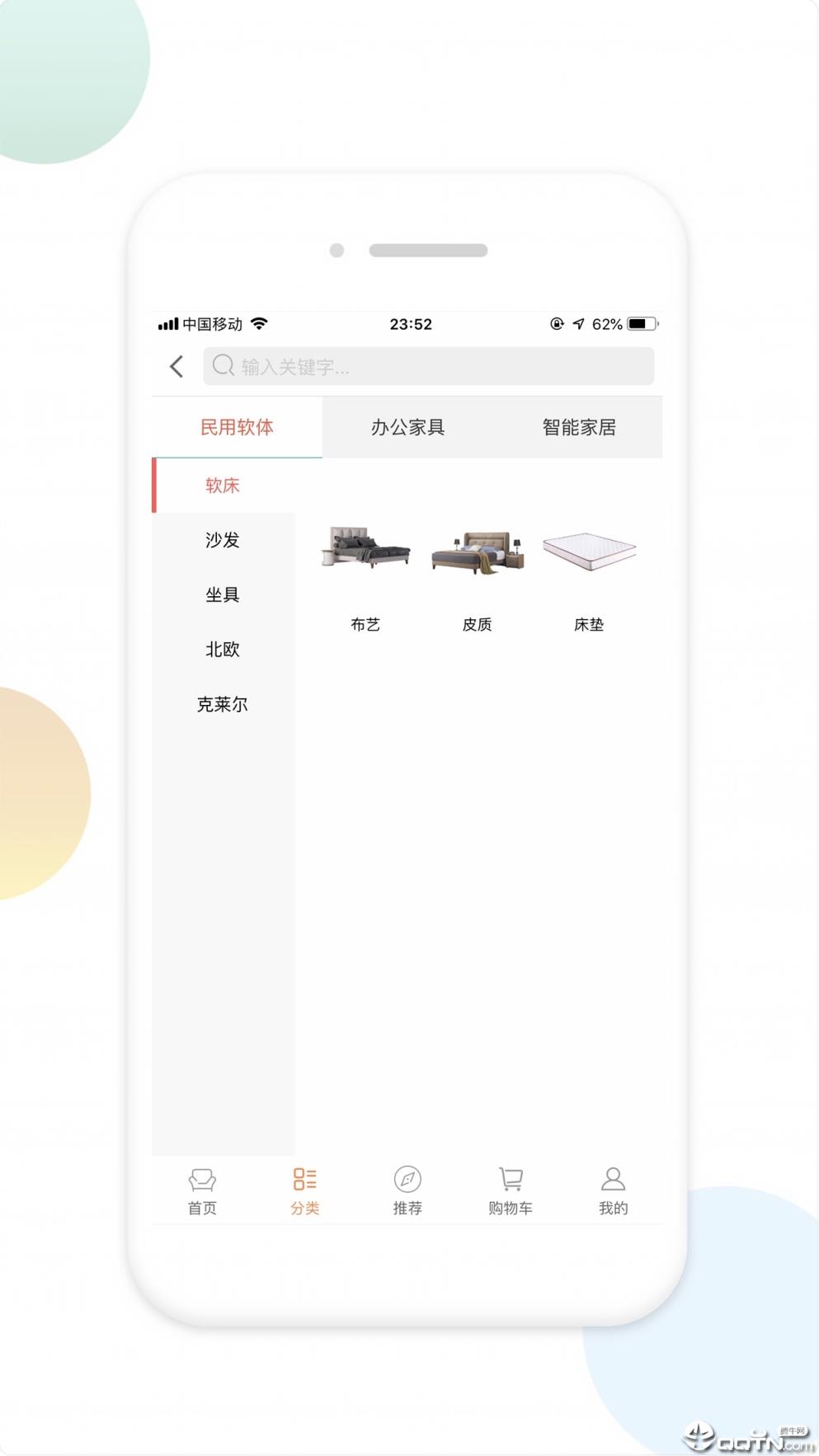Open the 北欧 category
The height and width of the screenshot is (1456, 819).
tap(222, 649)
